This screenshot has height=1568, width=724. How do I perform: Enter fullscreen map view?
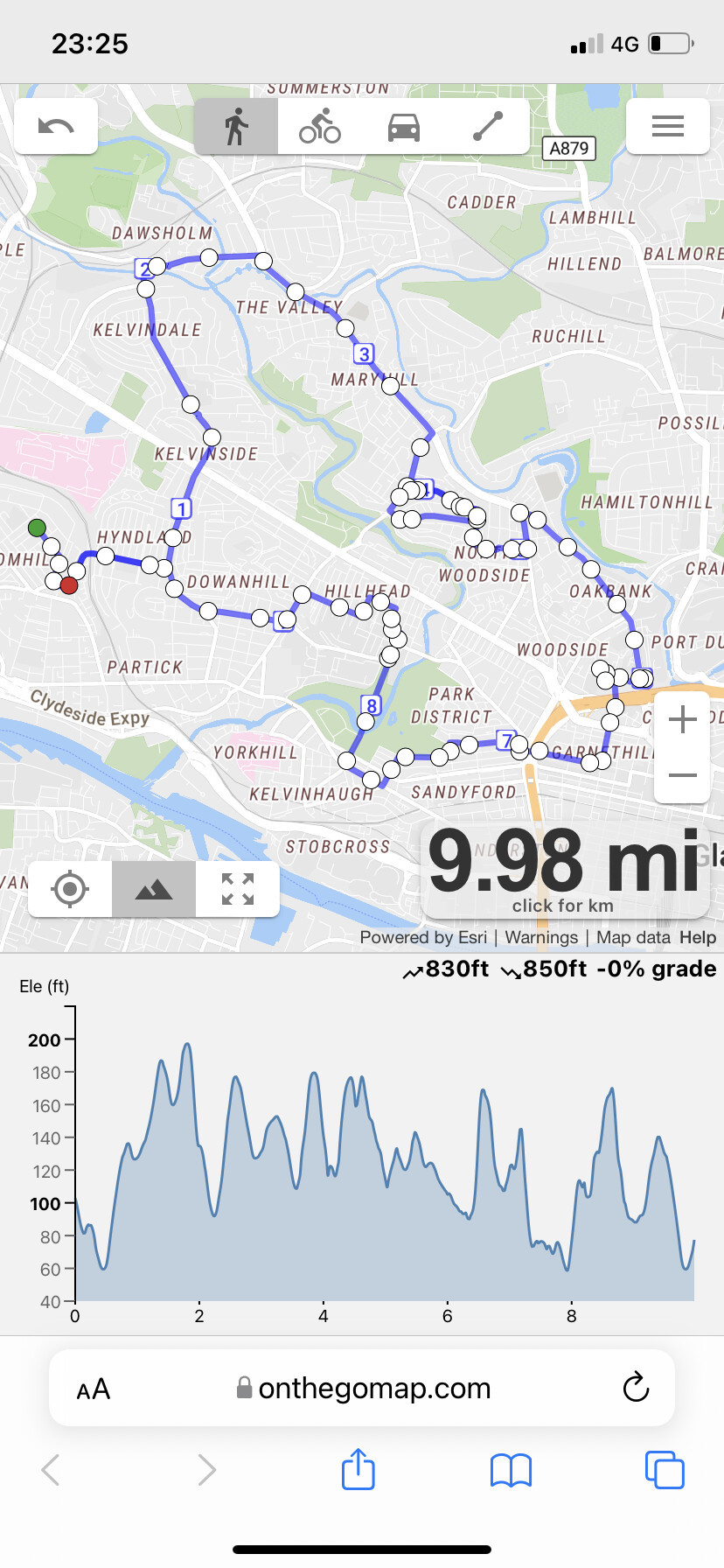click(x=238, y=889)
